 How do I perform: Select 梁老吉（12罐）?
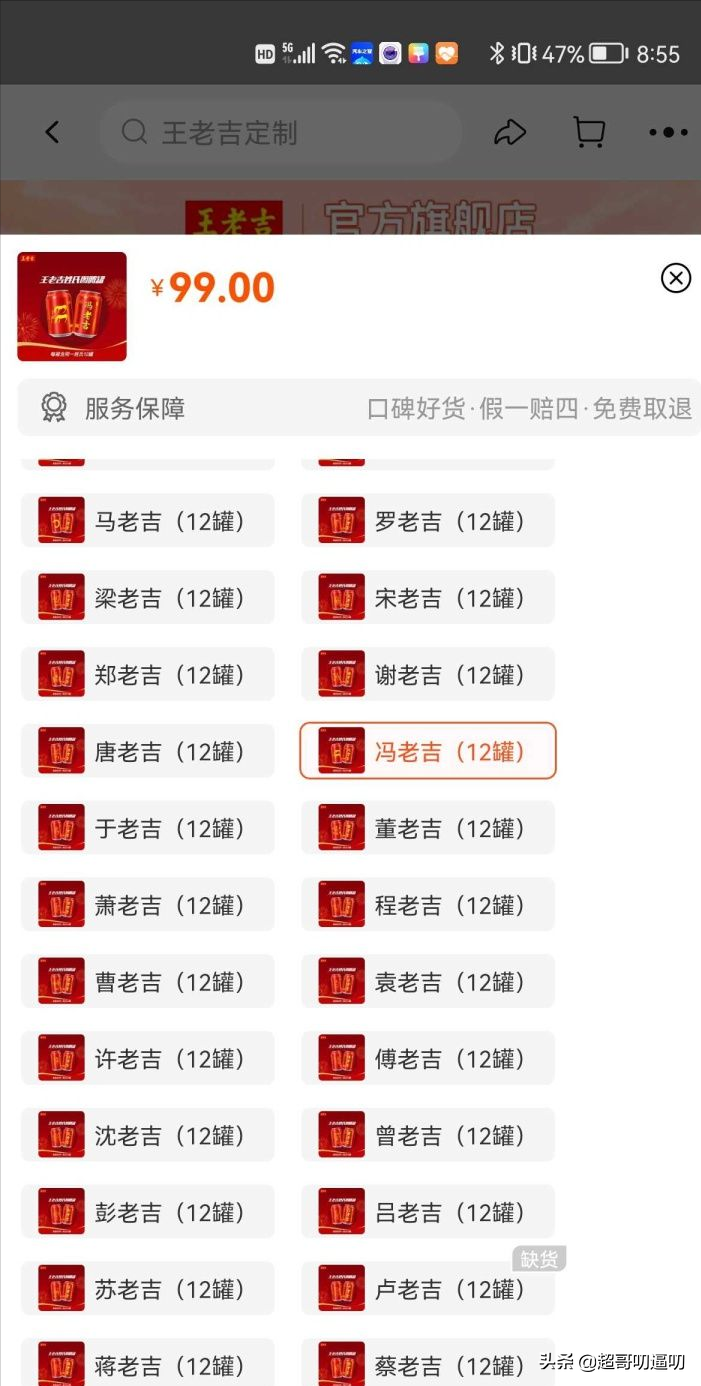click(148, 598)
